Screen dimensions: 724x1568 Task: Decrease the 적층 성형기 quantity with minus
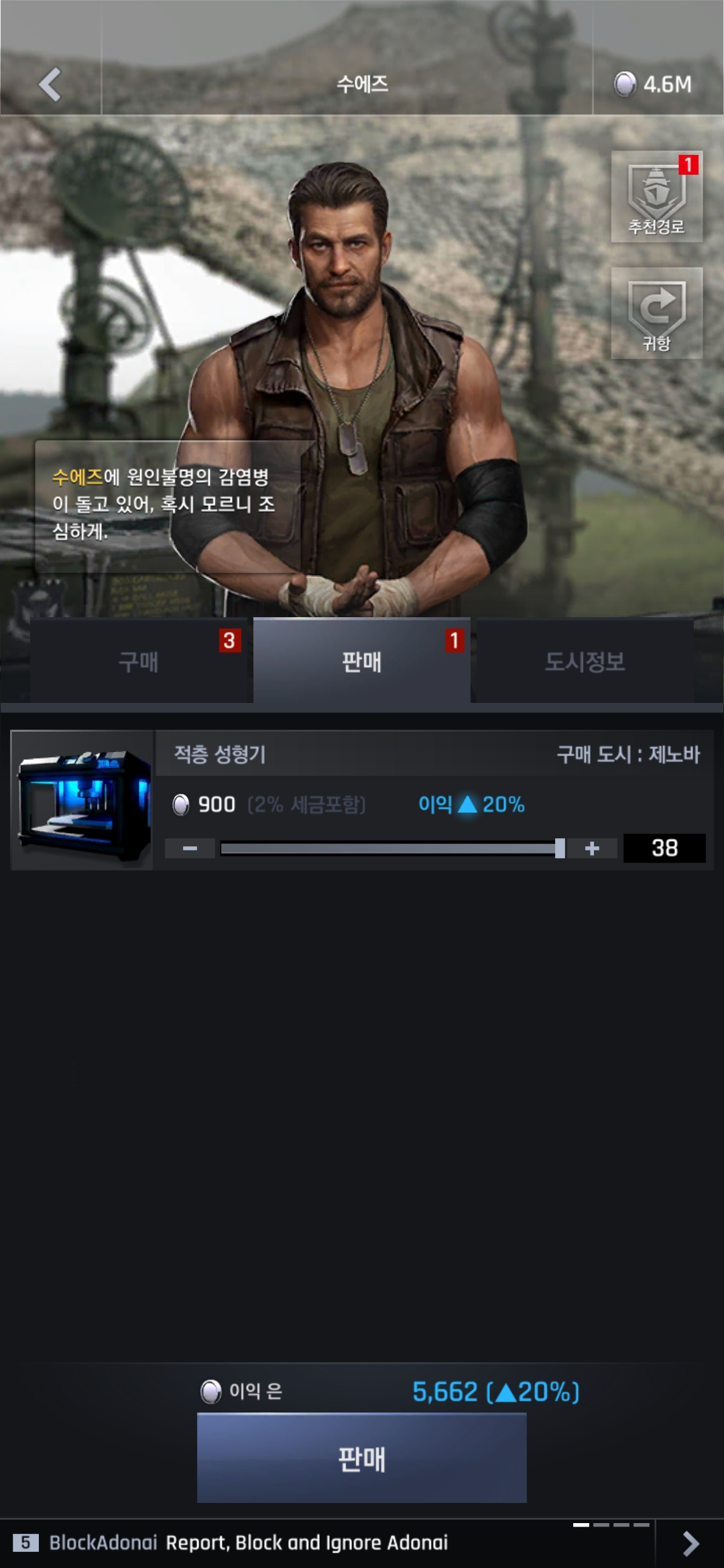coord(190,848)
